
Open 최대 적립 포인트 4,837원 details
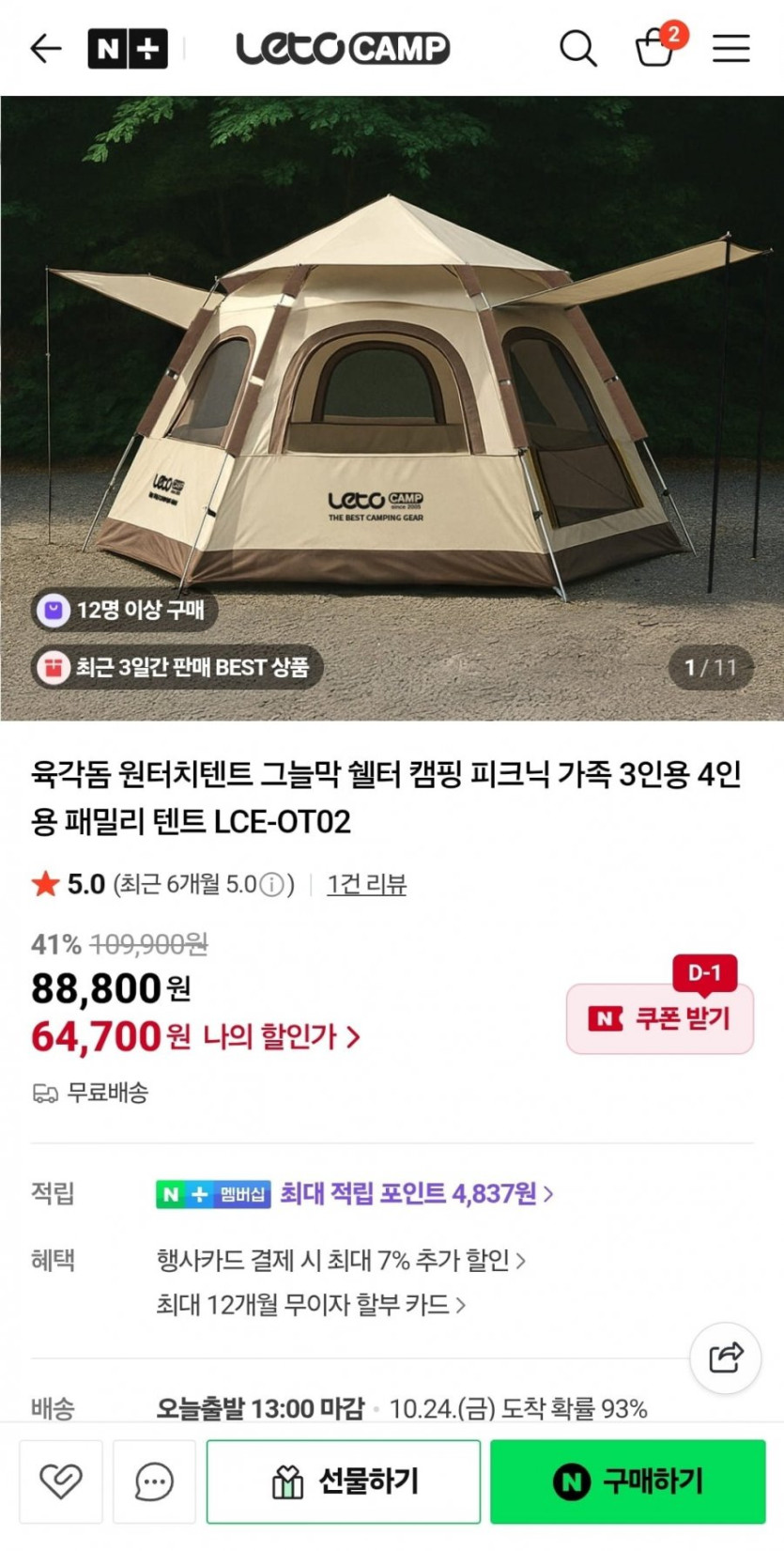tap(416, 1194)
